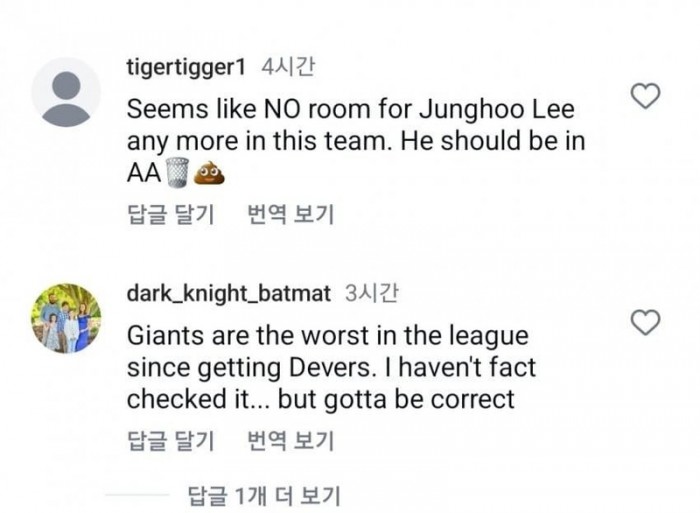Viewport: 700px width, 513px height.
Task: Open dark_knight_batmat's profile picture
Action: pyautogui.click(x=66, y=318)
